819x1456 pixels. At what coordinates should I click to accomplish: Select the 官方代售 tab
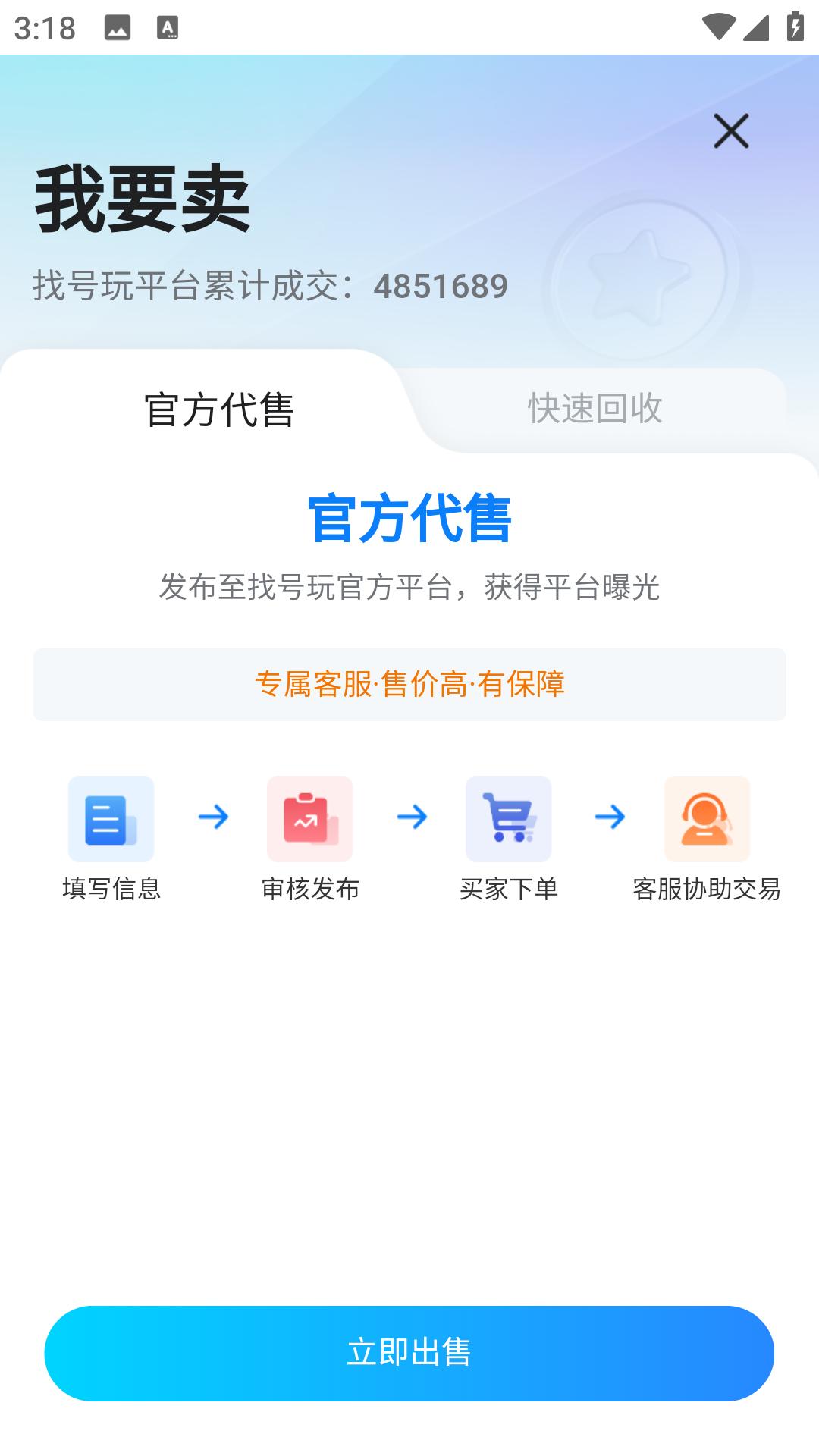[x=219, y=409]
